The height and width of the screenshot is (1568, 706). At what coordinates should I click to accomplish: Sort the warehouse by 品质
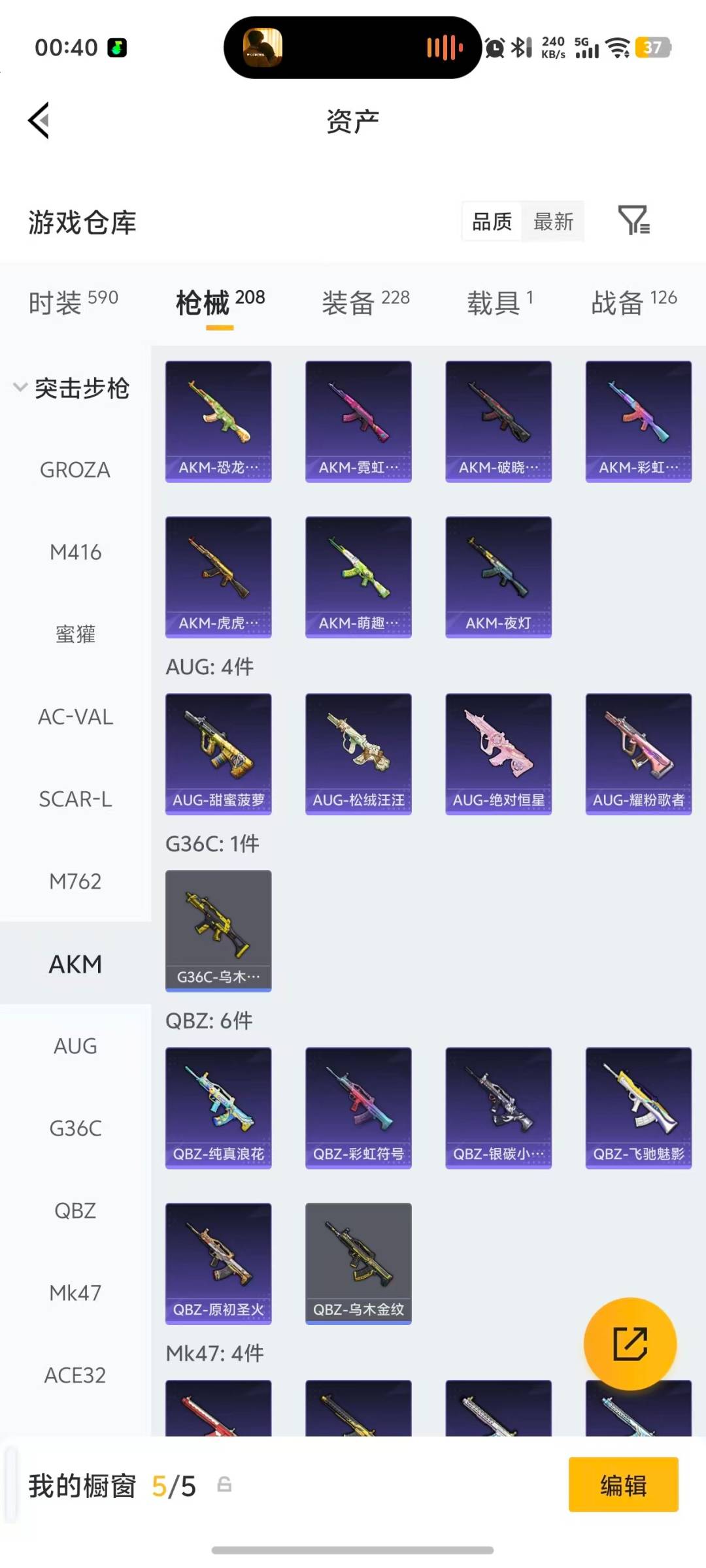492,221
